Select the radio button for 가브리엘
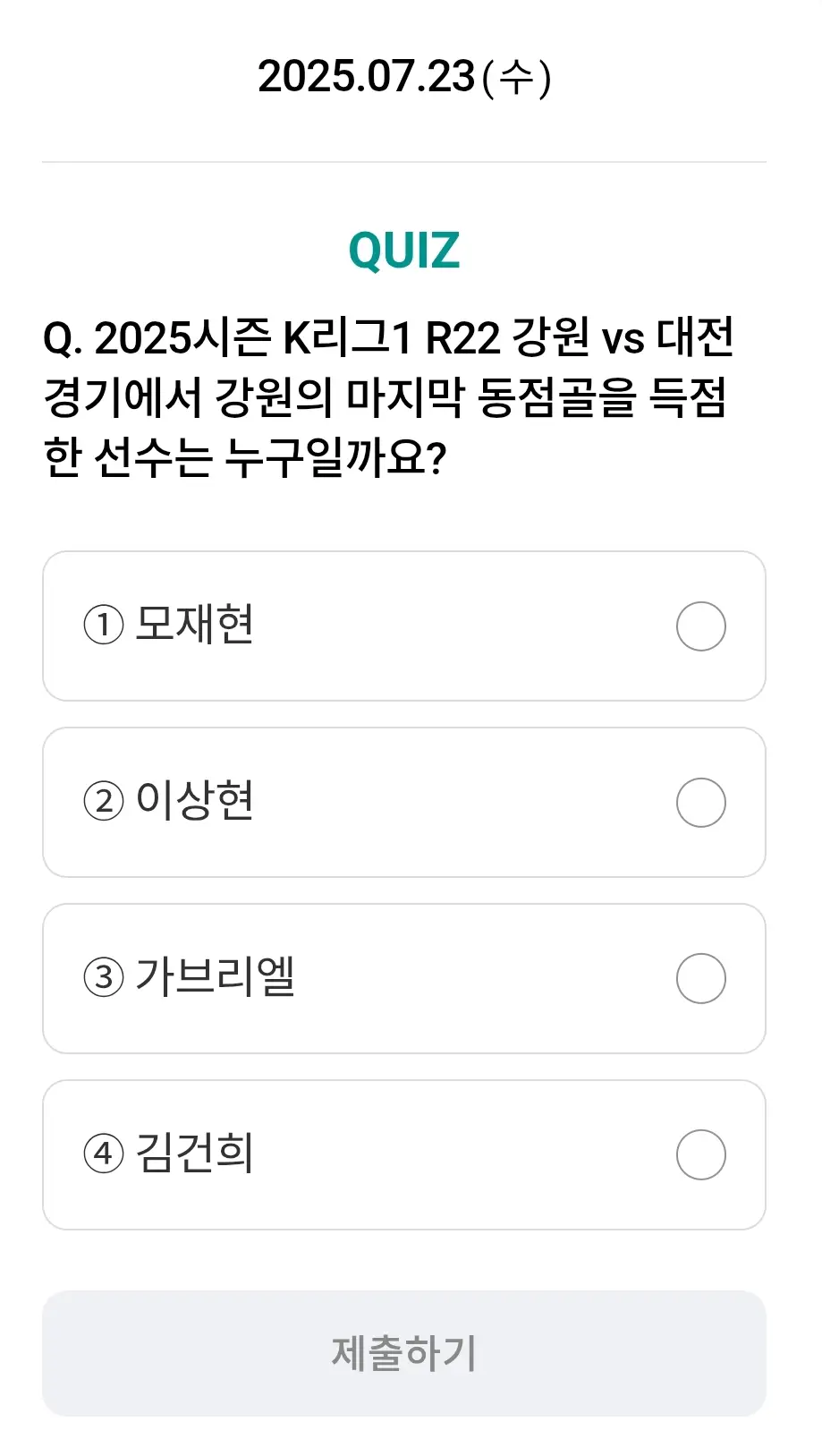This screenshot has width=822, height=1456. point(700,978)
